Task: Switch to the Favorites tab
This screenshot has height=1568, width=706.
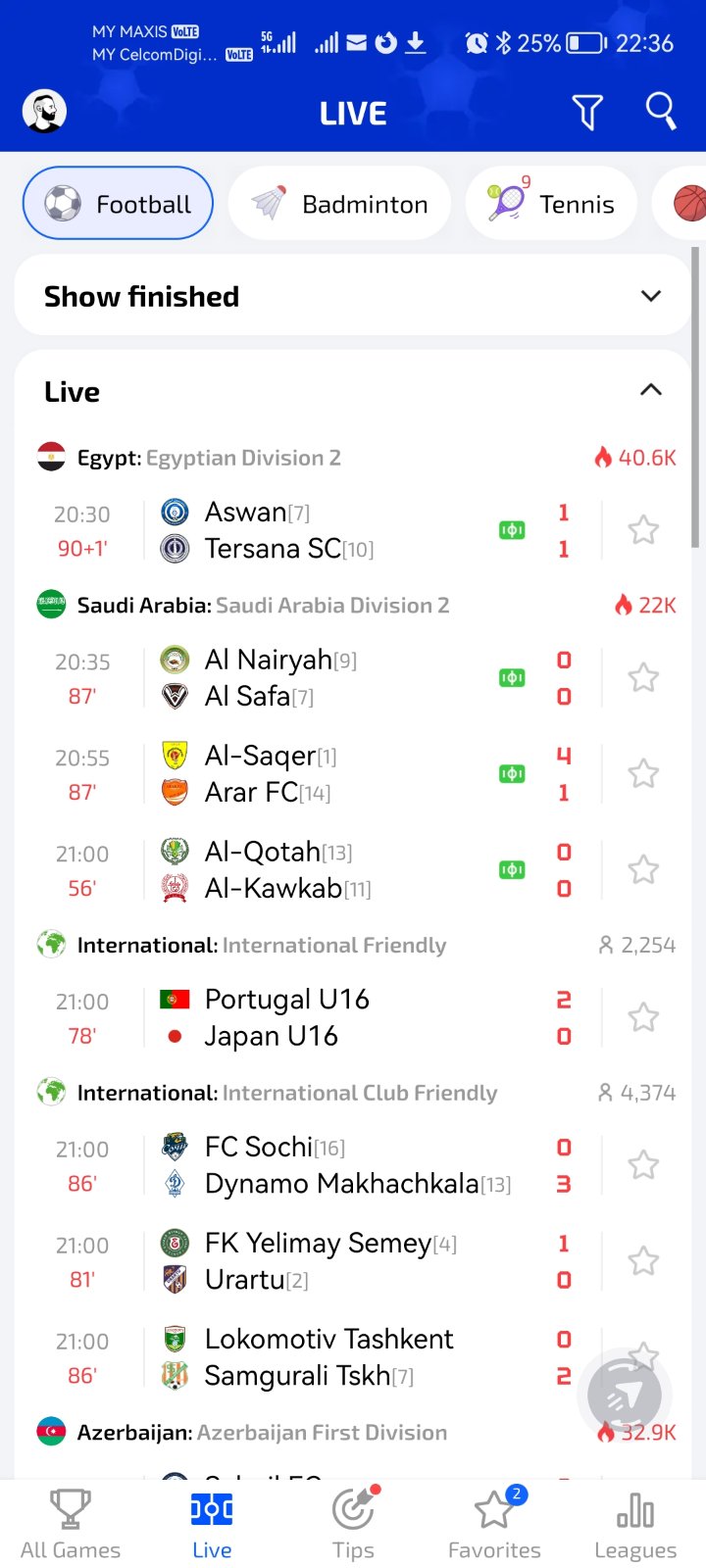Action: coord(494,1524)
